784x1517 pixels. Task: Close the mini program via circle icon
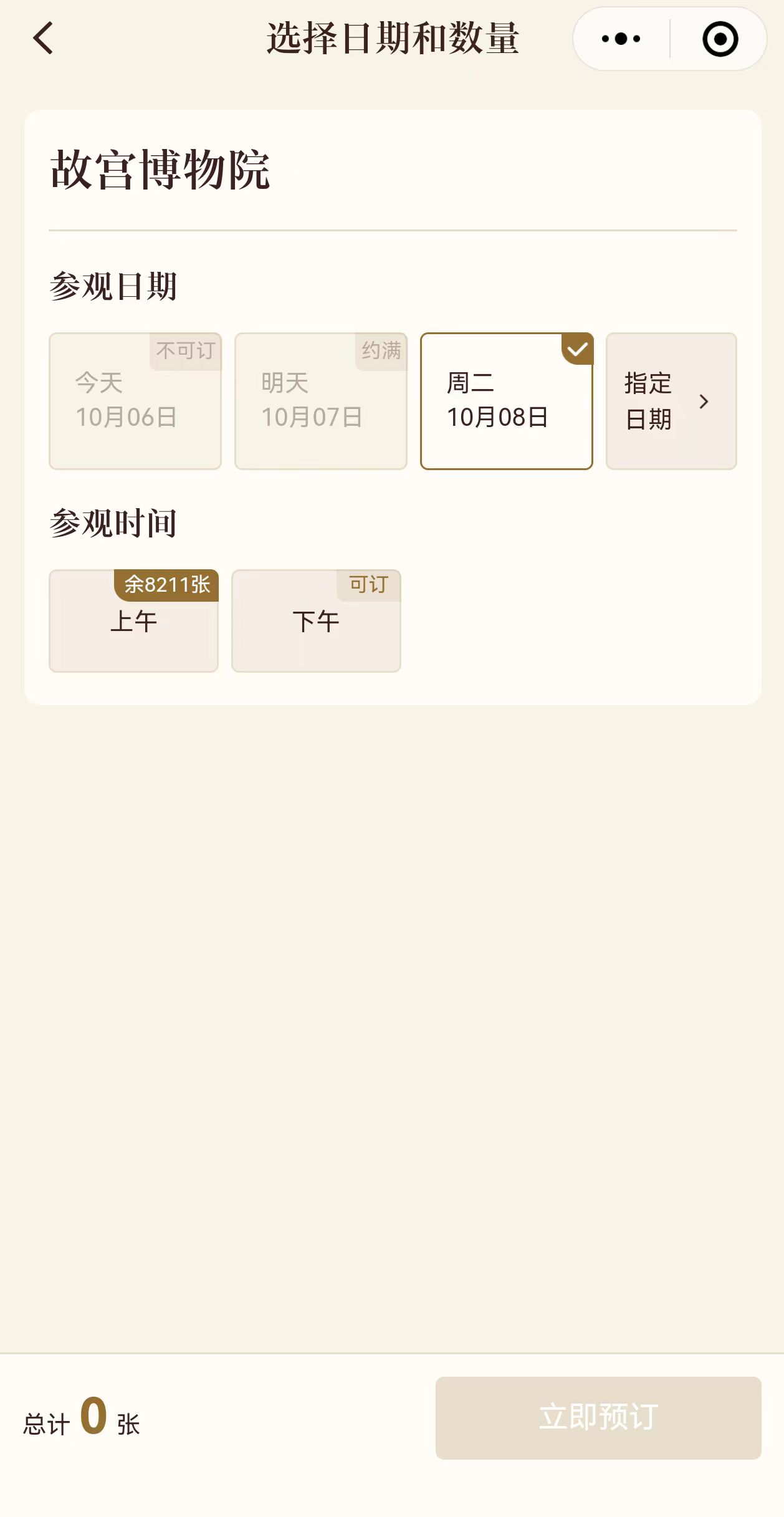pos(720,39)
